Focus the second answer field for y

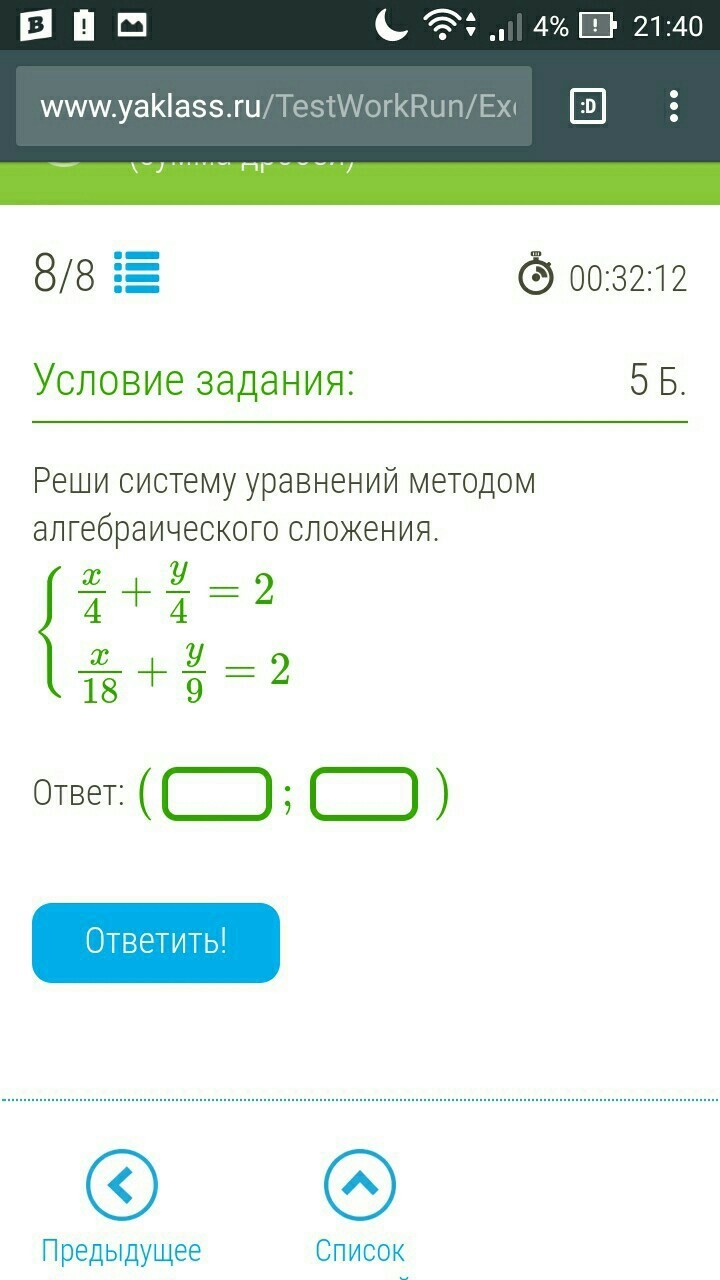[364, 794]
